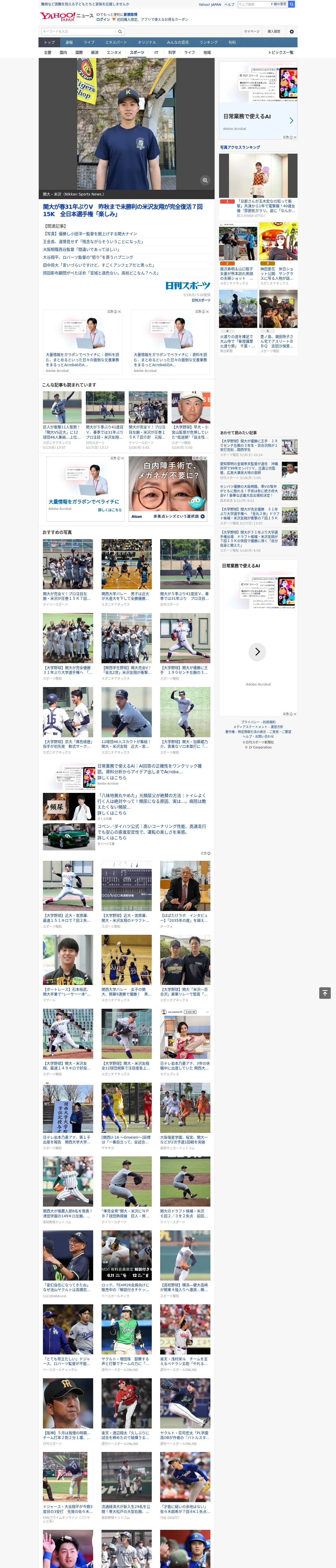Switch to the 速報 tab
336x1568 pixels.
pos(69,43)
